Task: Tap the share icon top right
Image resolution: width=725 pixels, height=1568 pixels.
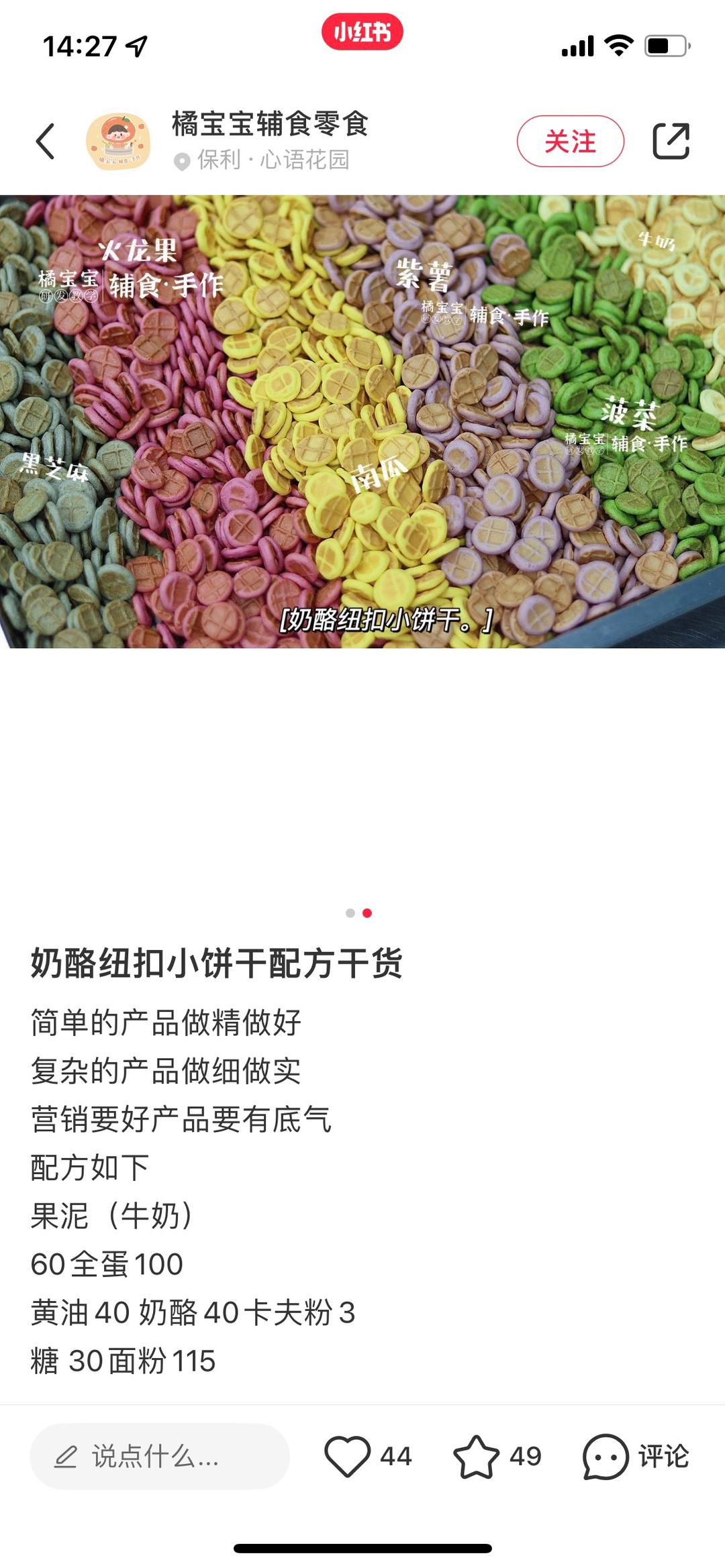Action: coord(673,142)
